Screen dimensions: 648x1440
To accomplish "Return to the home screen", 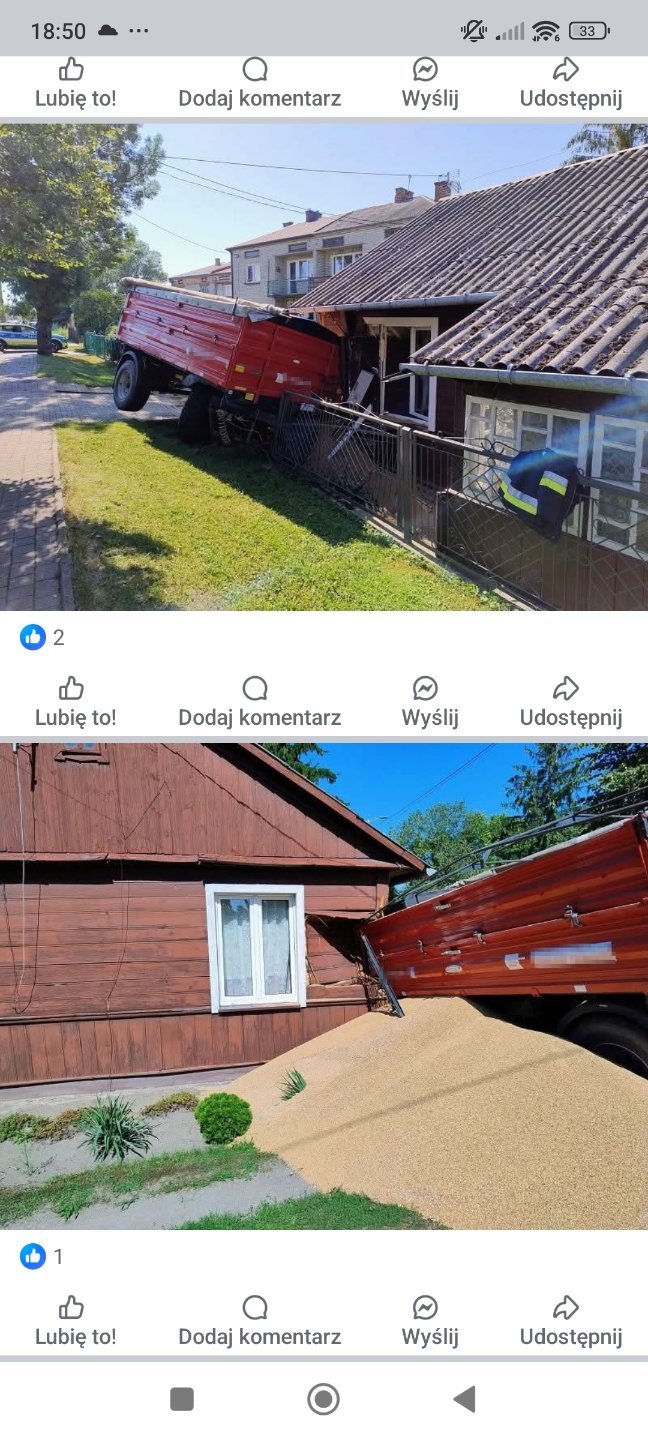I will 323,1399.
